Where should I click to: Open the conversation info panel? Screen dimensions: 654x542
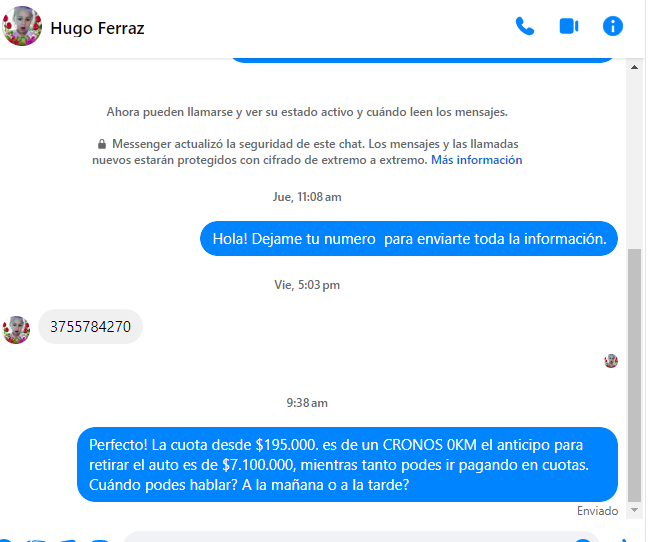pyautogui.click(x=613, y=27)
